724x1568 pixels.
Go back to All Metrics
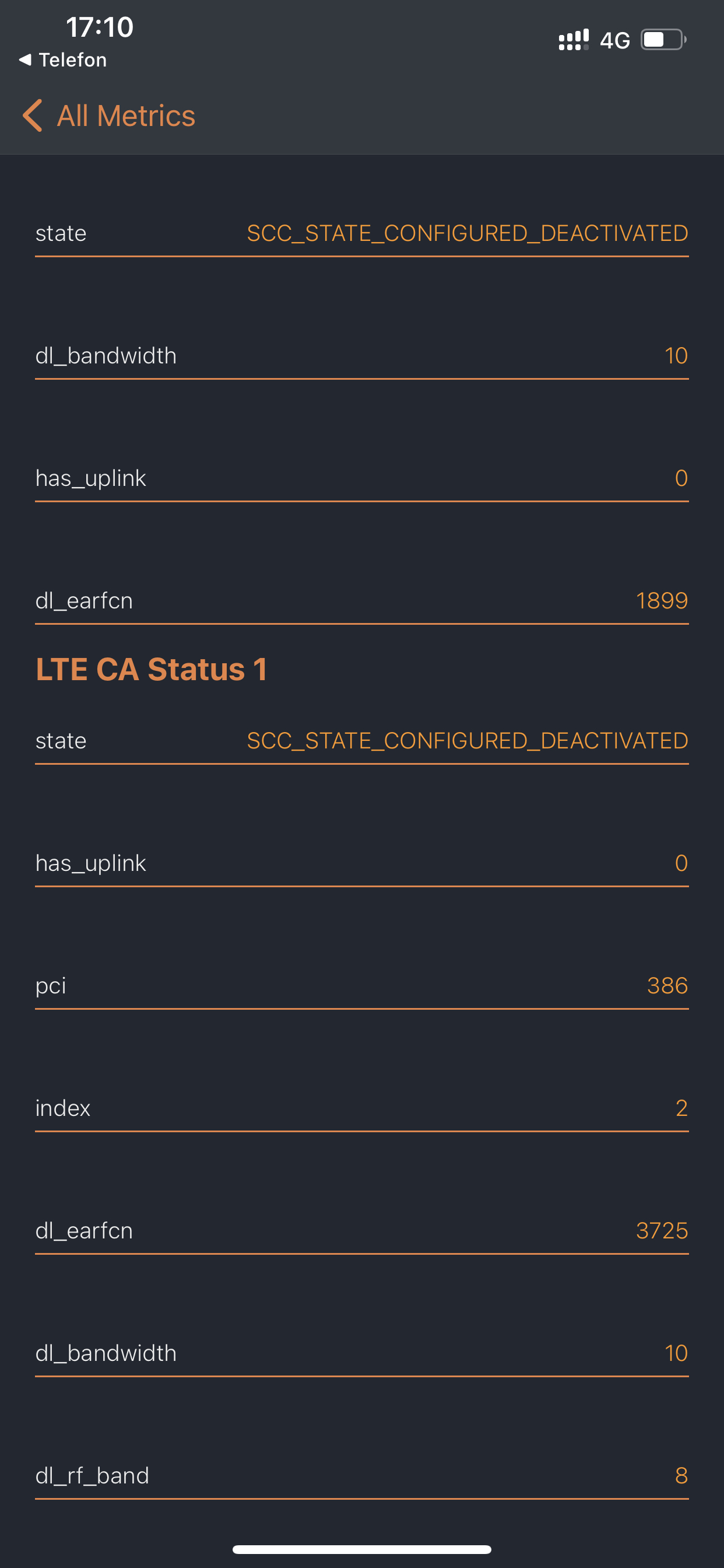(109, 116)
